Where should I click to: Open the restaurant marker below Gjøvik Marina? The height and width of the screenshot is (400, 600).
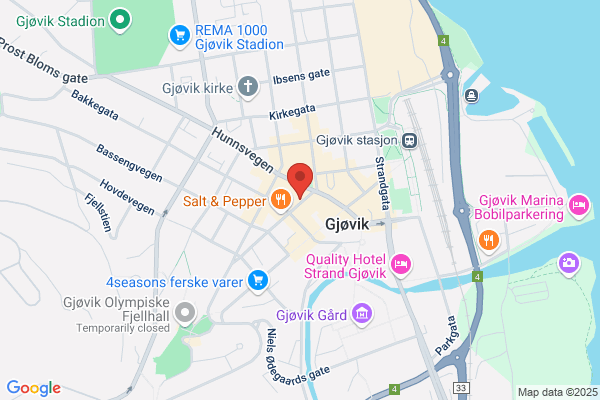pos(489,241)
